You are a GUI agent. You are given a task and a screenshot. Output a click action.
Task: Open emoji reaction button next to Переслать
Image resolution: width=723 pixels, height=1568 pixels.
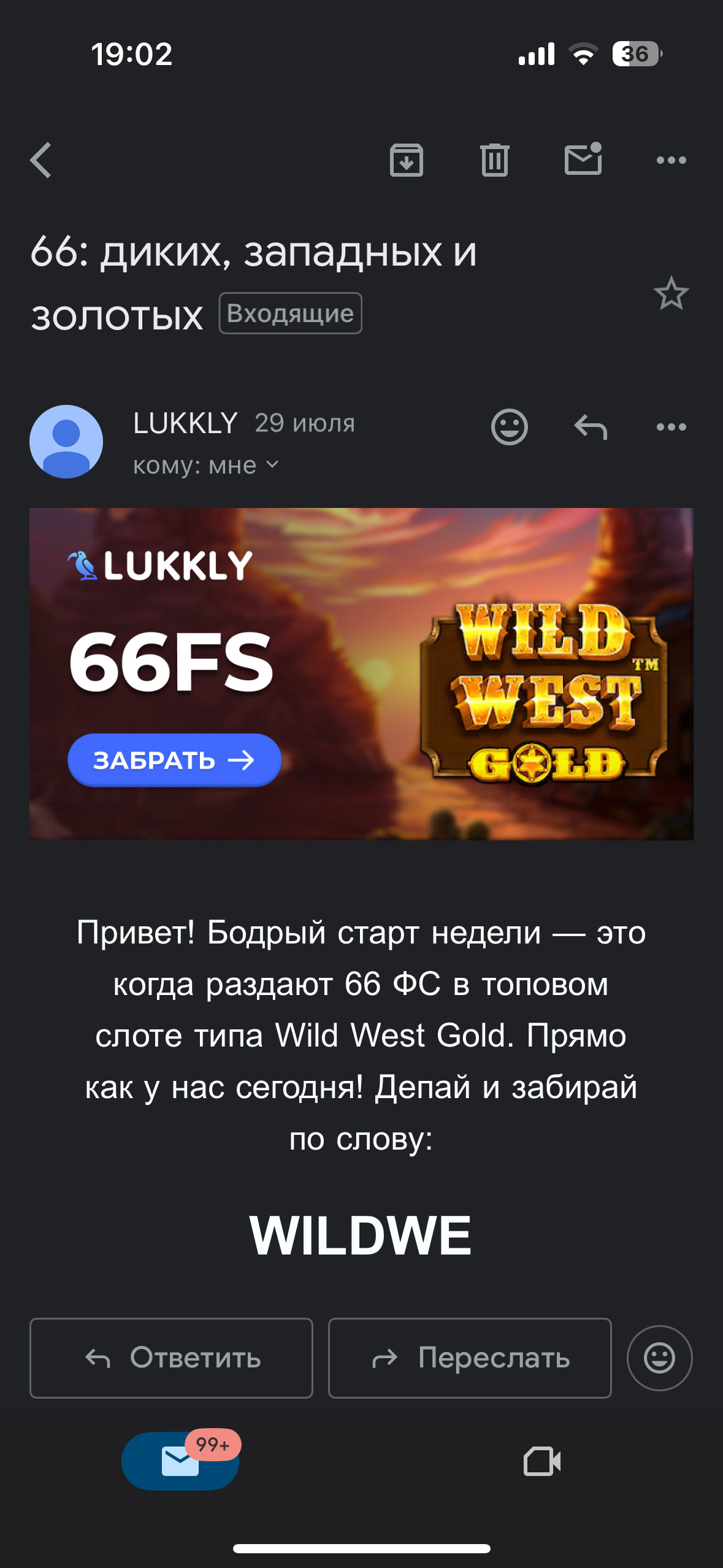click(x=659, y=1358)
